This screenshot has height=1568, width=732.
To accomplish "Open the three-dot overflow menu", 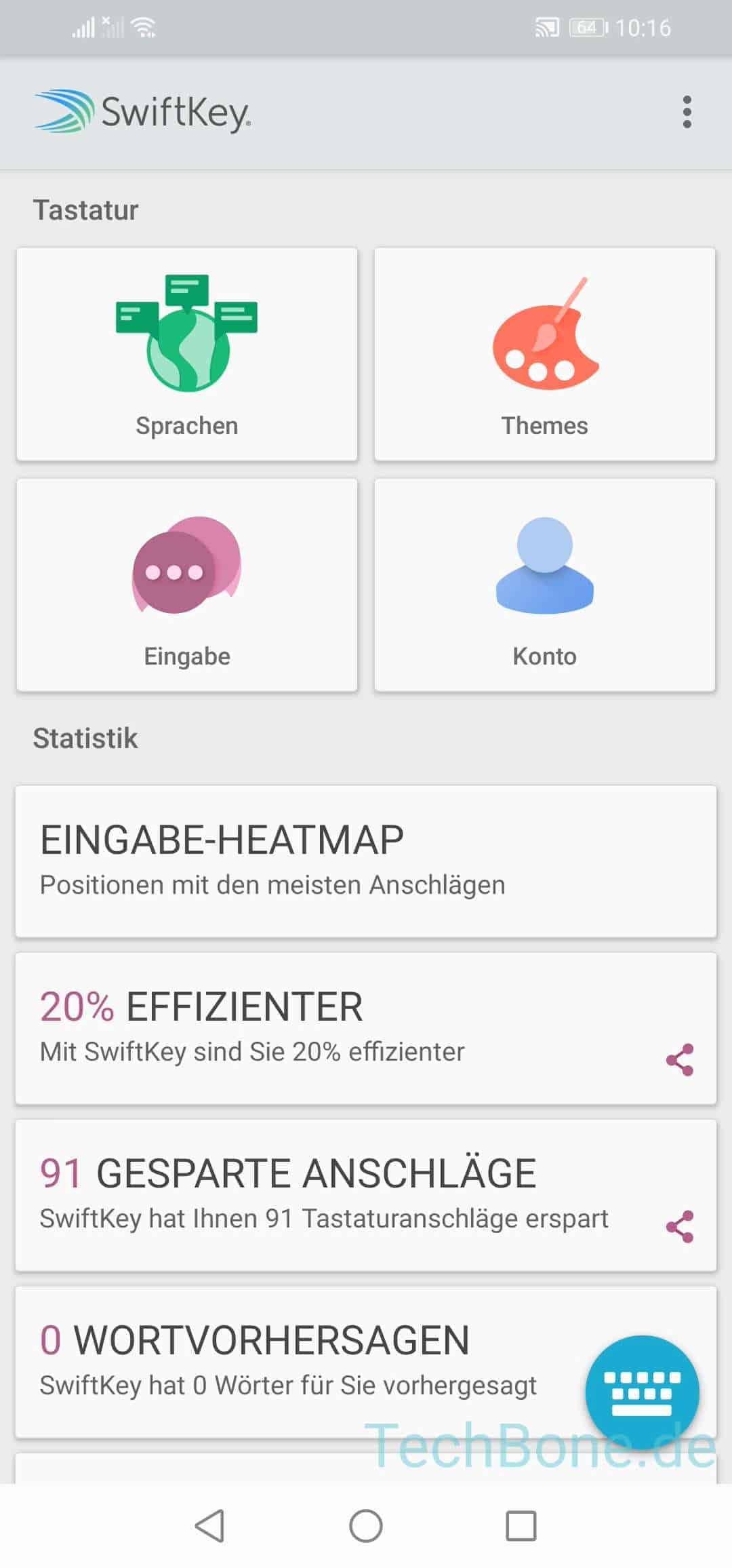I will (687, 112).
